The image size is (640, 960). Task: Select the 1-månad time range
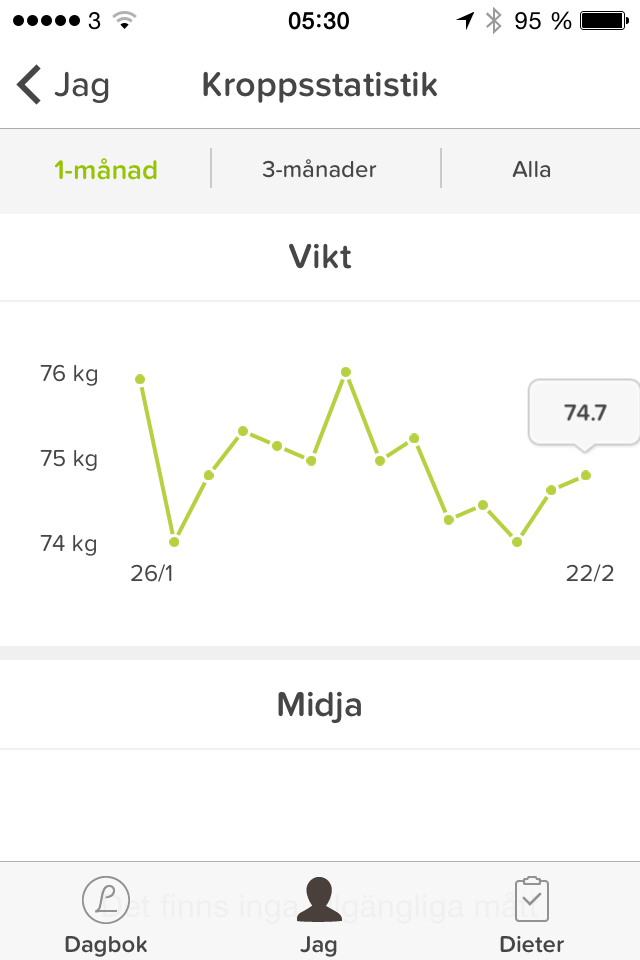(x=105, y=170)
